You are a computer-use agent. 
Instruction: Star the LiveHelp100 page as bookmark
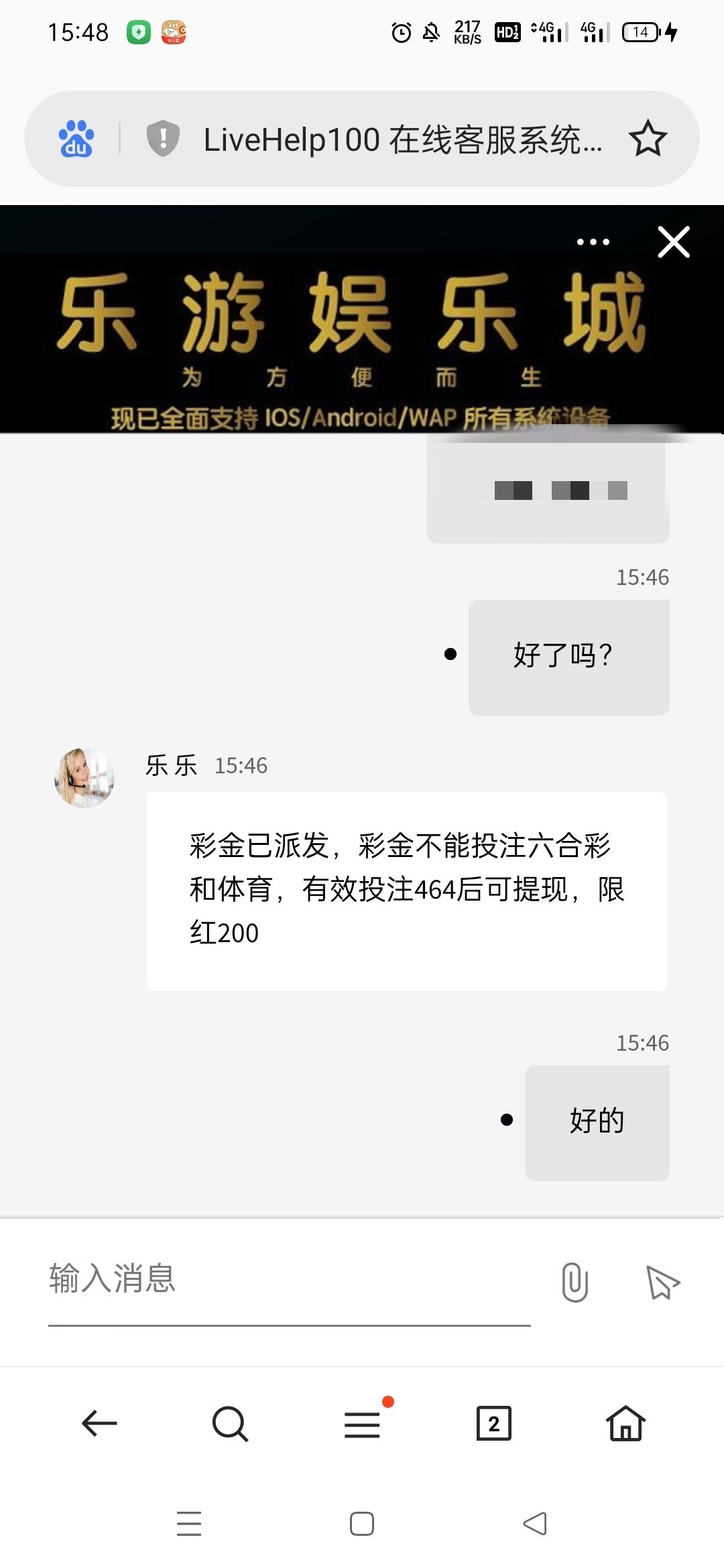648,138
